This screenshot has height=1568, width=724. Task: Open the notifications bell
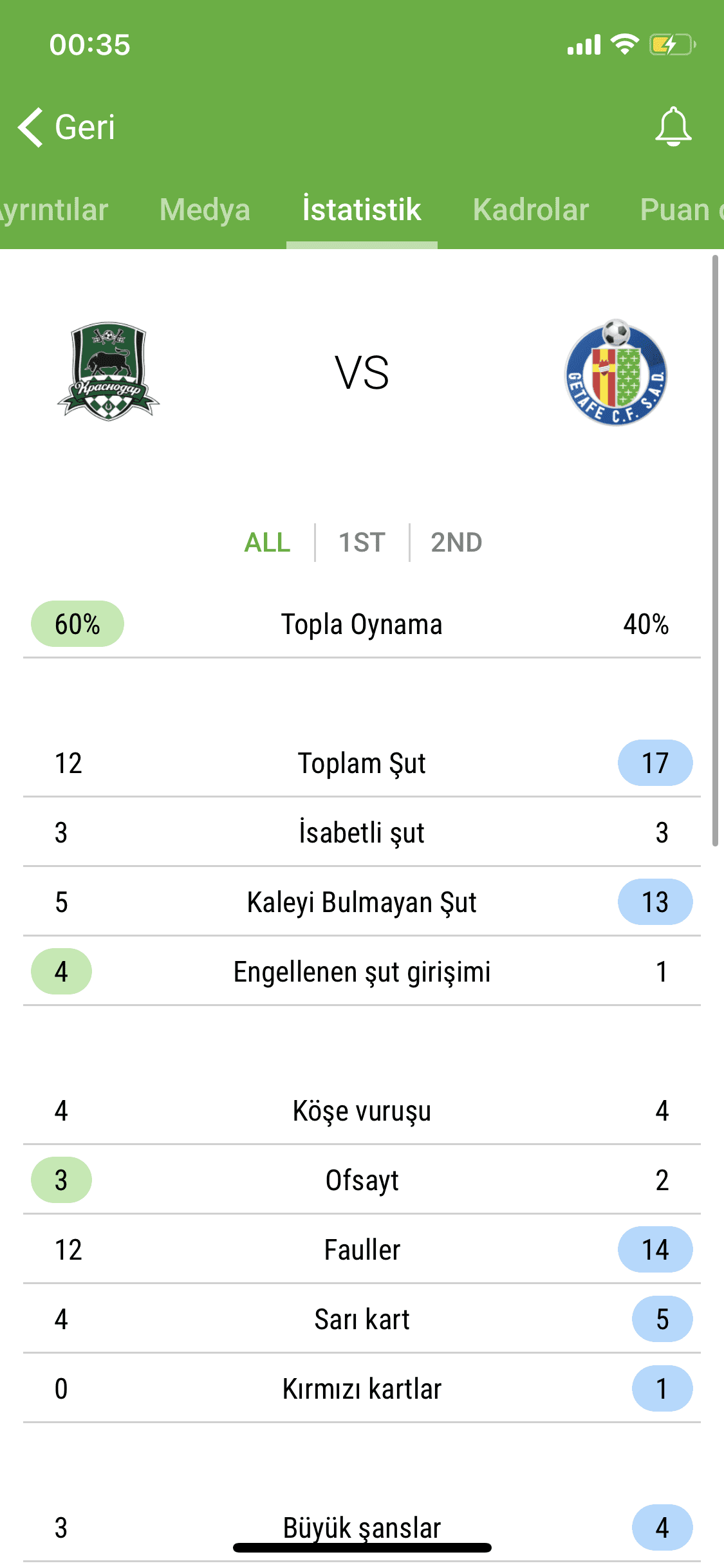click(x=673, y=127)
